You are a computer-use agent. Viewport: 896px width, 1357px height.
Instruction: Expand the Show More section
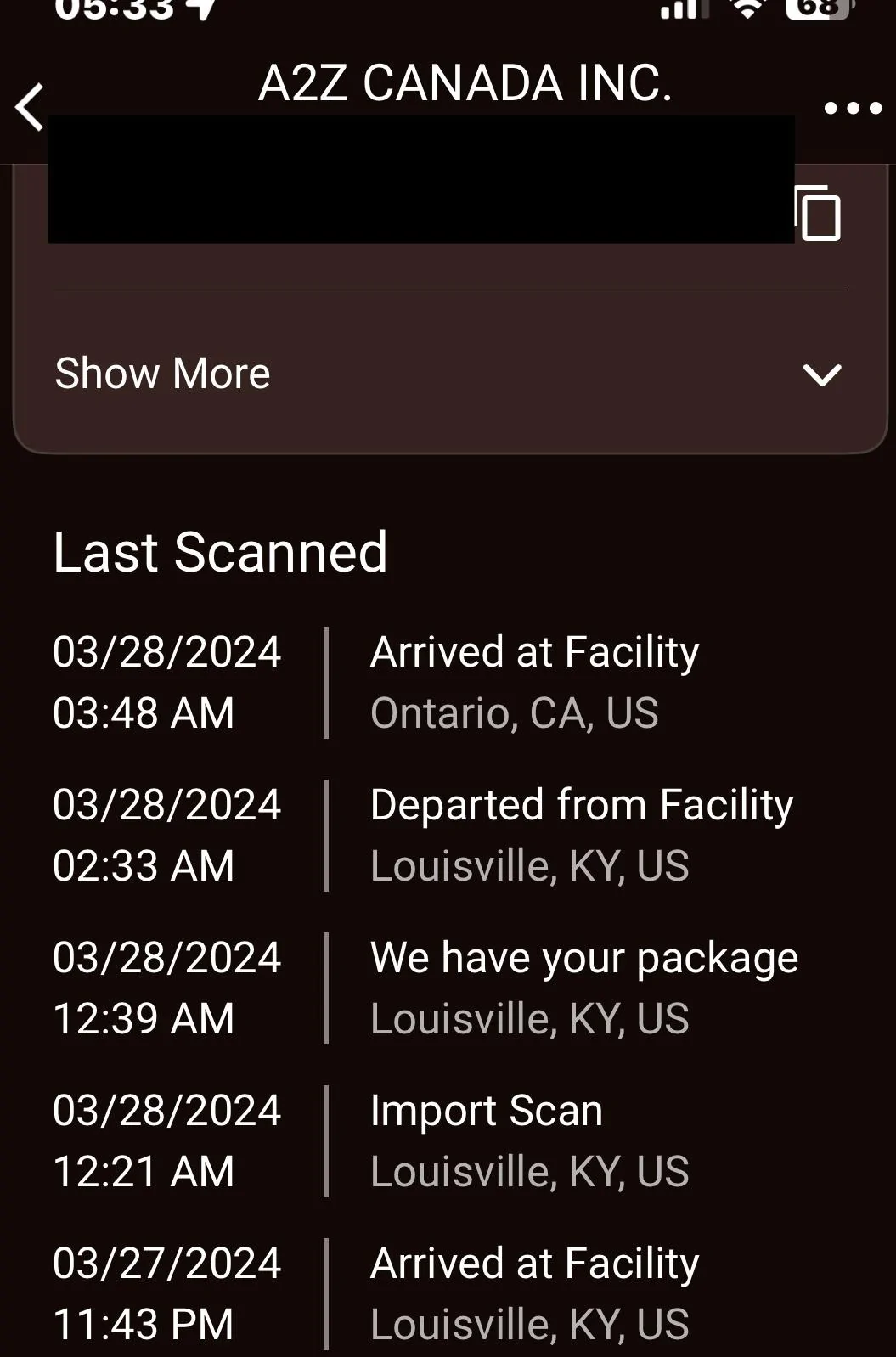click(821, 374)
